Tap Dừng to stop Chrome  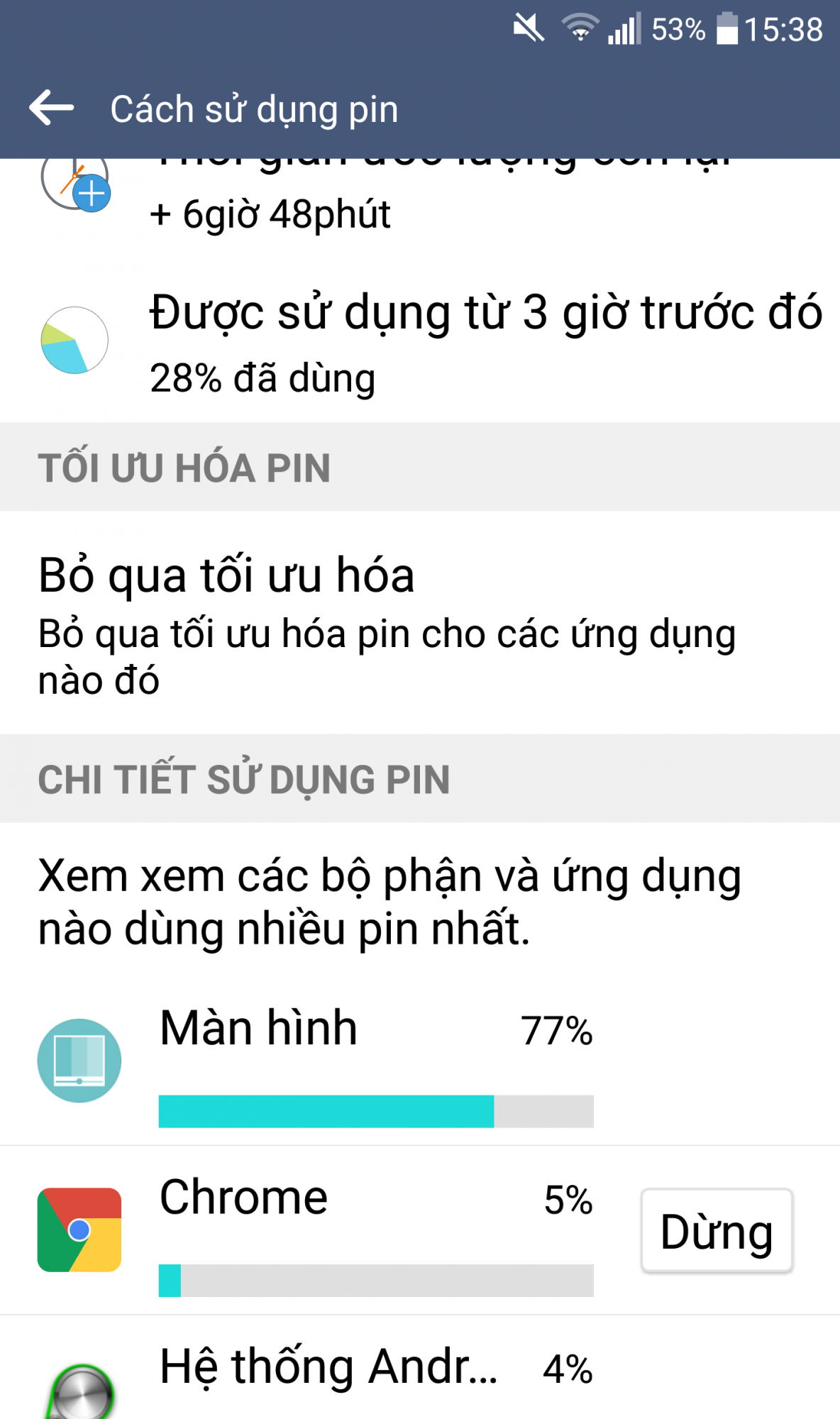717,1231
